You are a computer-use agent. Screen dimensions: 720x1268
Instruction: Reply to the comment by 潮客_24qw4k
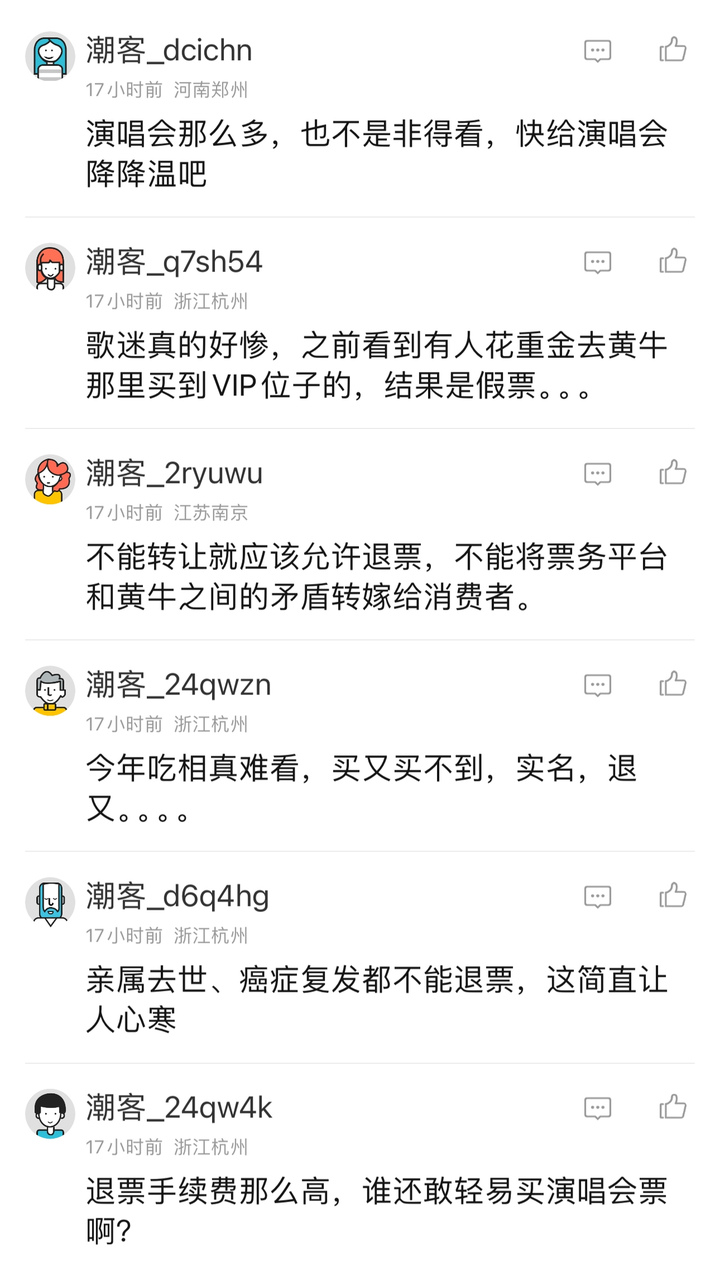tap(597, 1108)
